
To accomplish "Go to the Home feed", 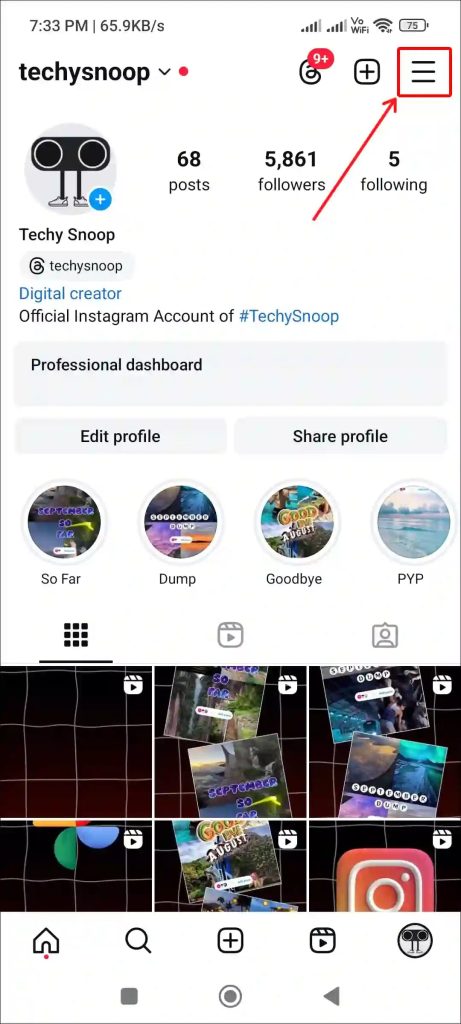I will click(x=46, y=941).
